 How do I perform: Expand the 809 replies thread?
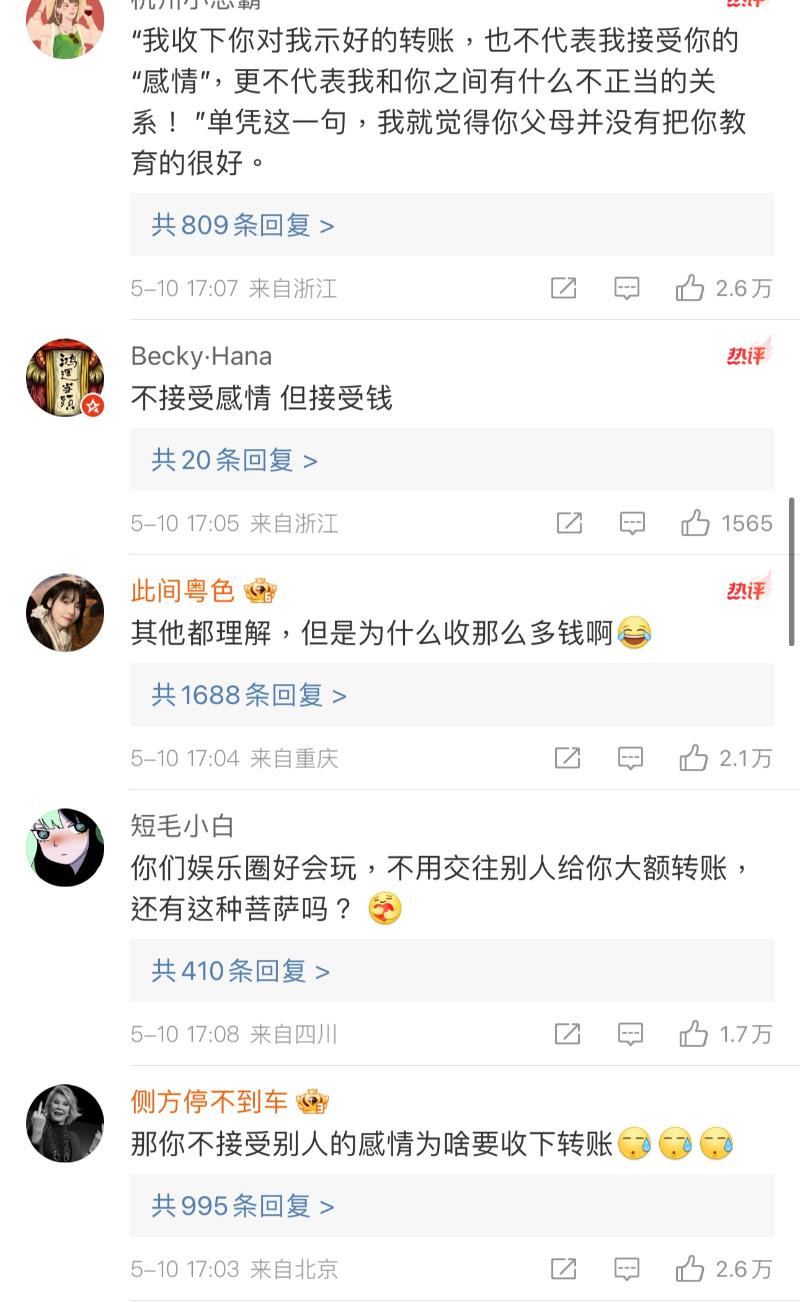(x=242, y=225)
